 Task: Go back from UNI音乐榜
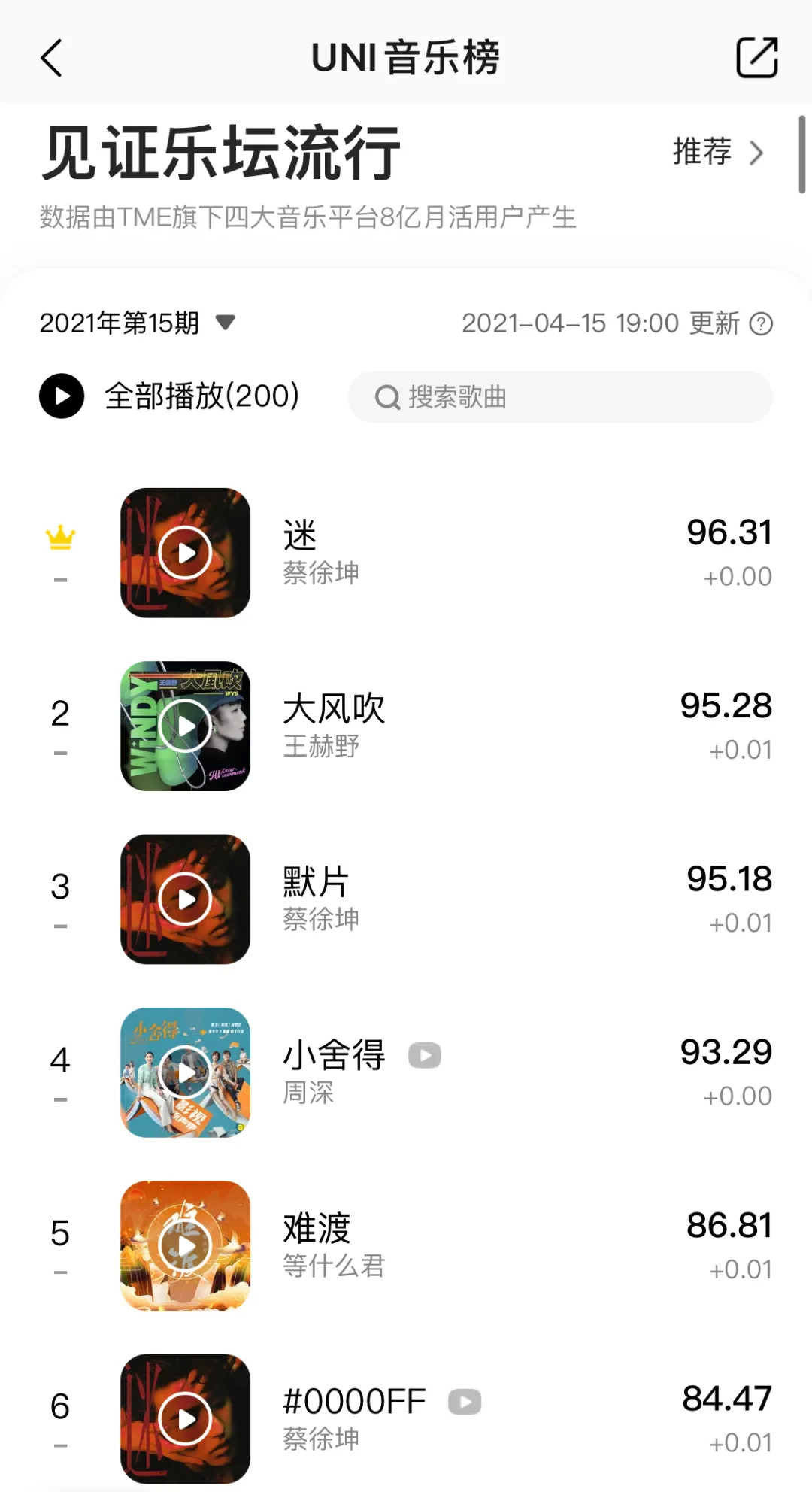pyautogui.click(x=51, y=58)
